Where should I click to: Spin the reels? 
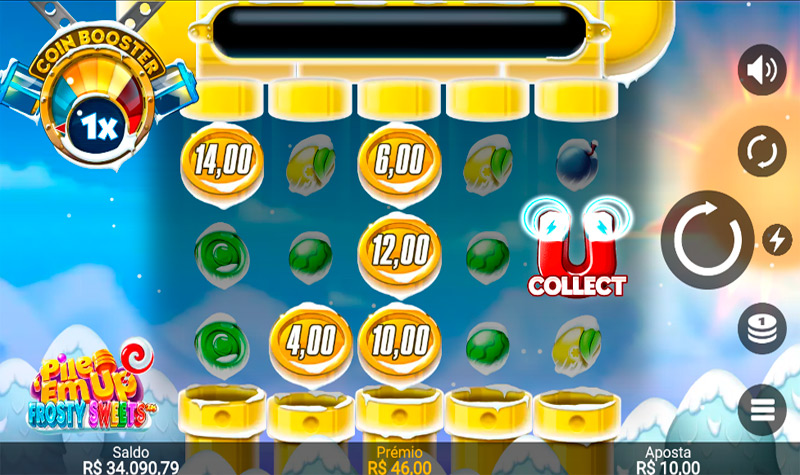pyautogui.click(x=708, y=240)
